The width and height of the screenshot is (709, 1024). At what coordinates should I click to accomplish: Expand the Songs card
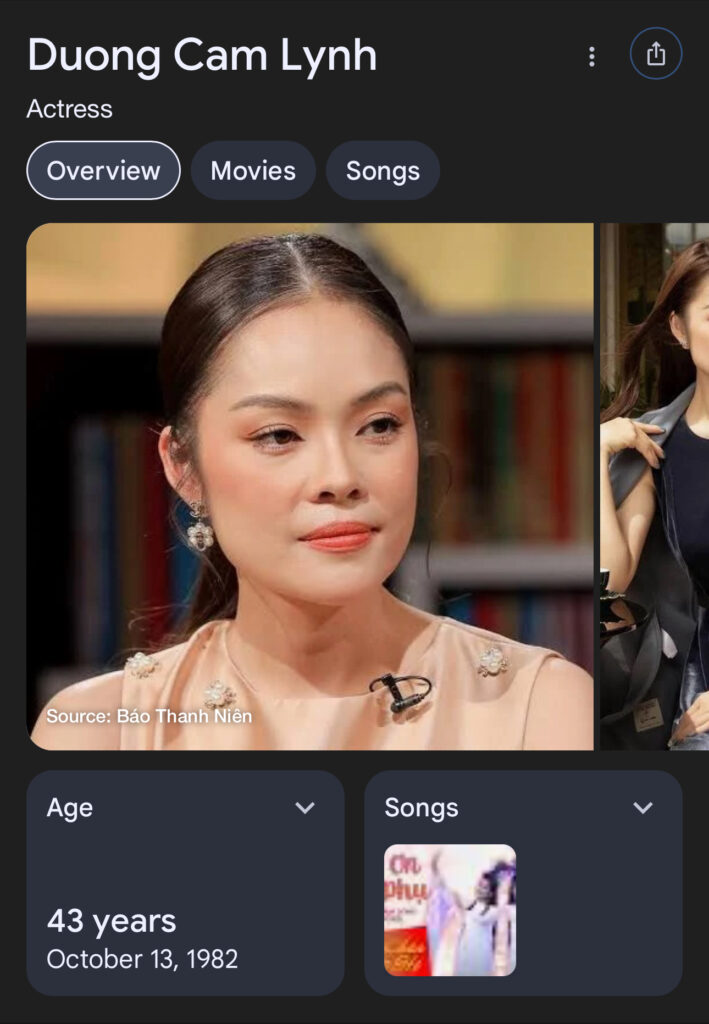(x=643, y=808)
